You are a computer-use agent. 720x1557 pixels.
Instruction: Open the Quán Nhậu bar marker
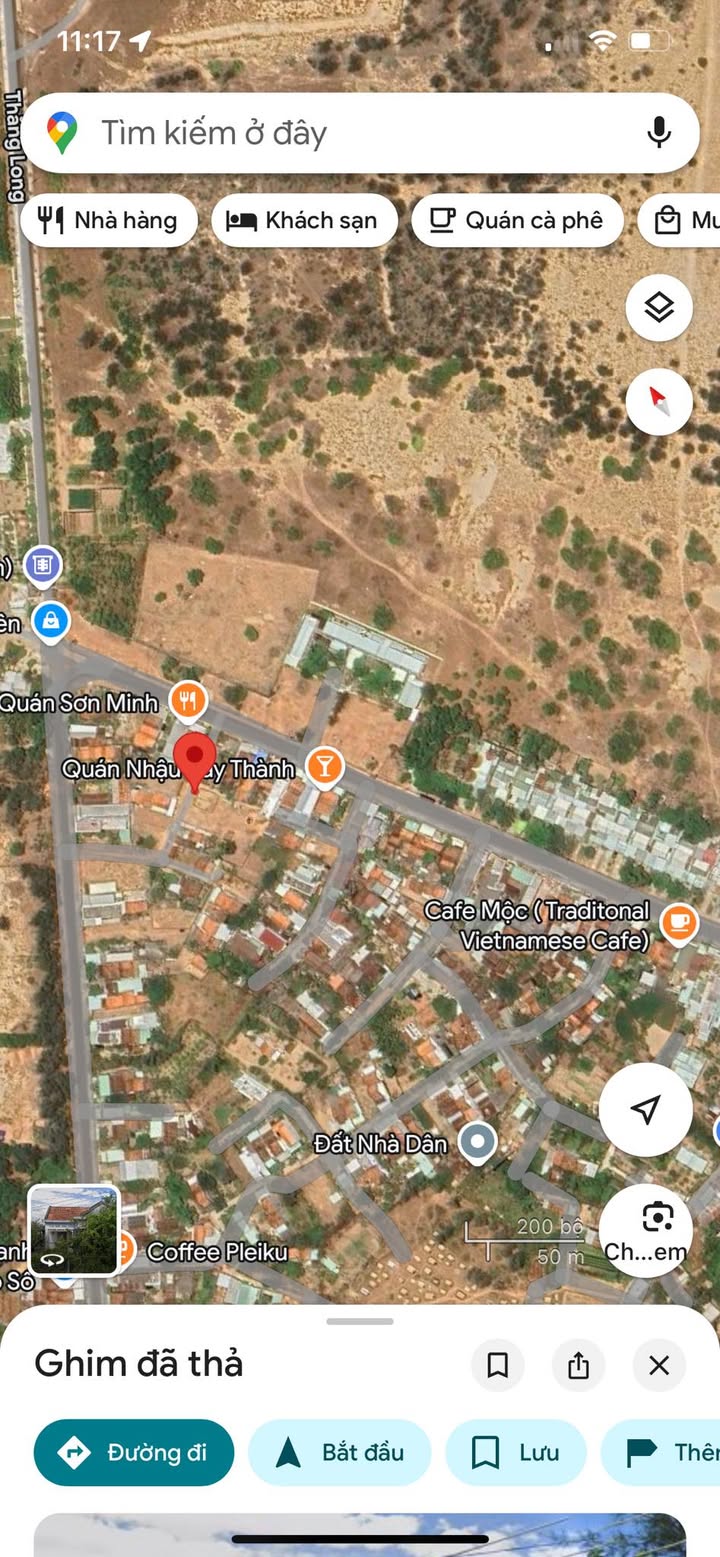(324, 767)
